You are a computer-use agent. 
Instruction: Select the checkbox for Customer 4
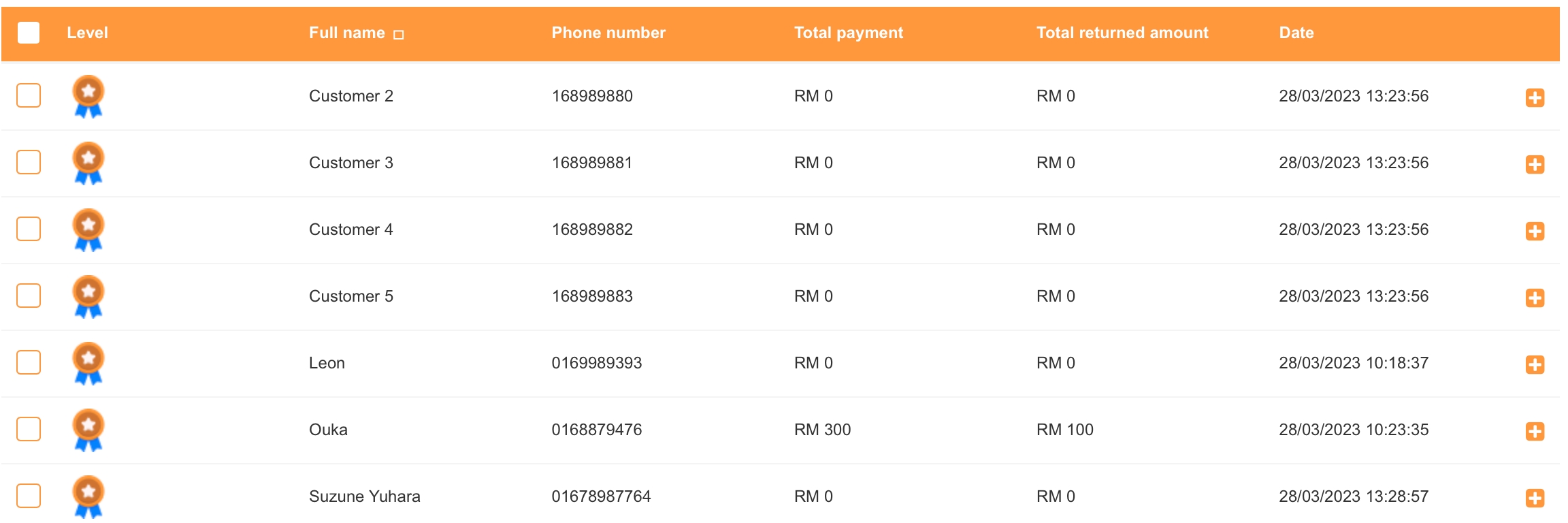(29, 229)
